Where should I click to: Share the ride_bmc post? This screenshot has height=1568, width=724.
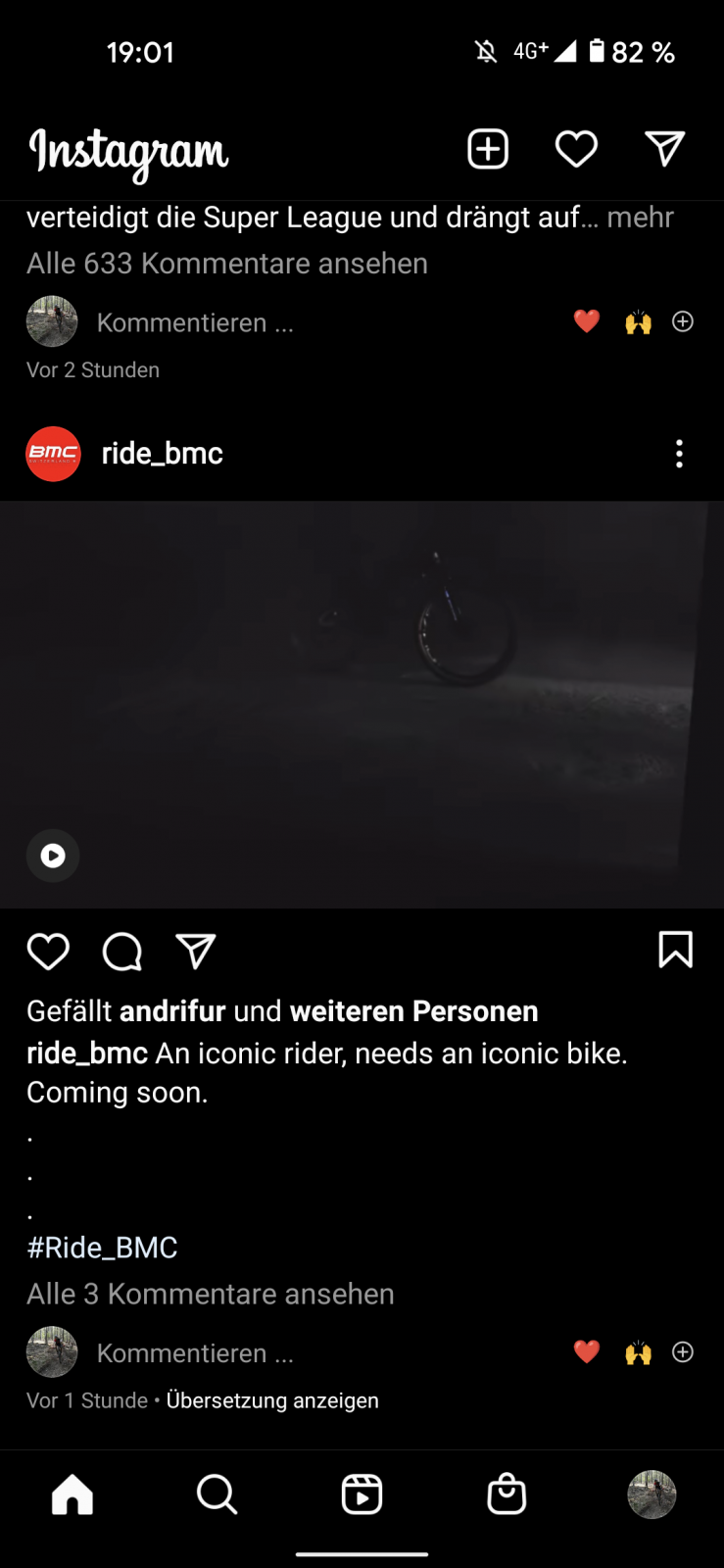(x=195, y=951)
